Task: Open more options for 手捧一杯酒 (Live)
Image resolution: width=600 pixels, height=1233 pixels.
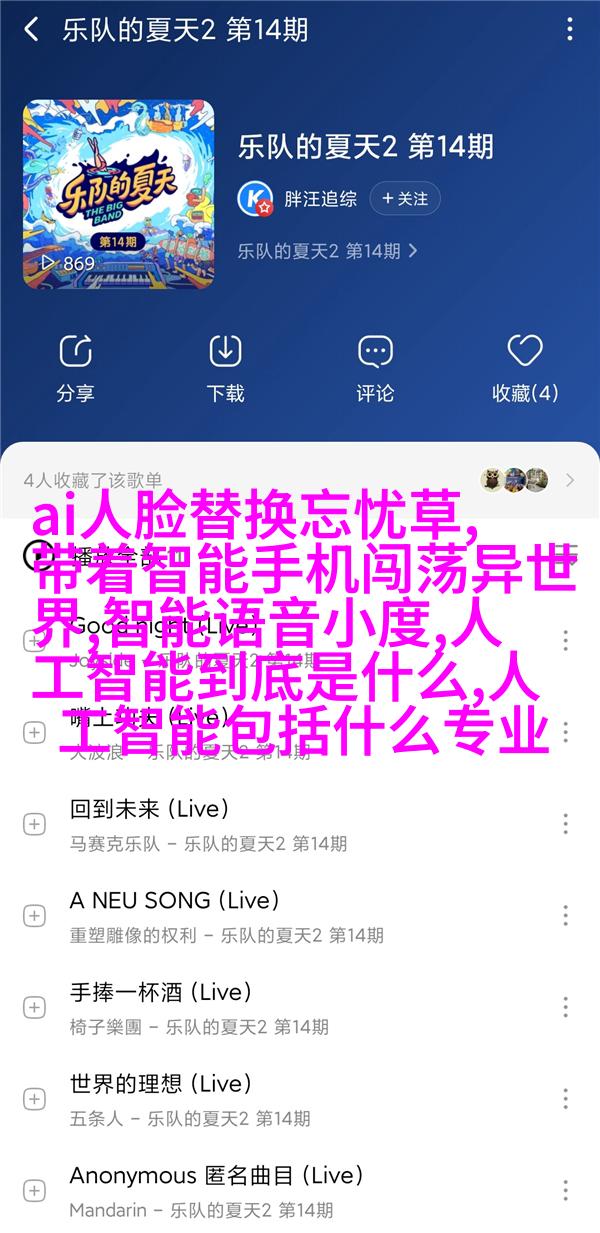Action: (565, 1007)
